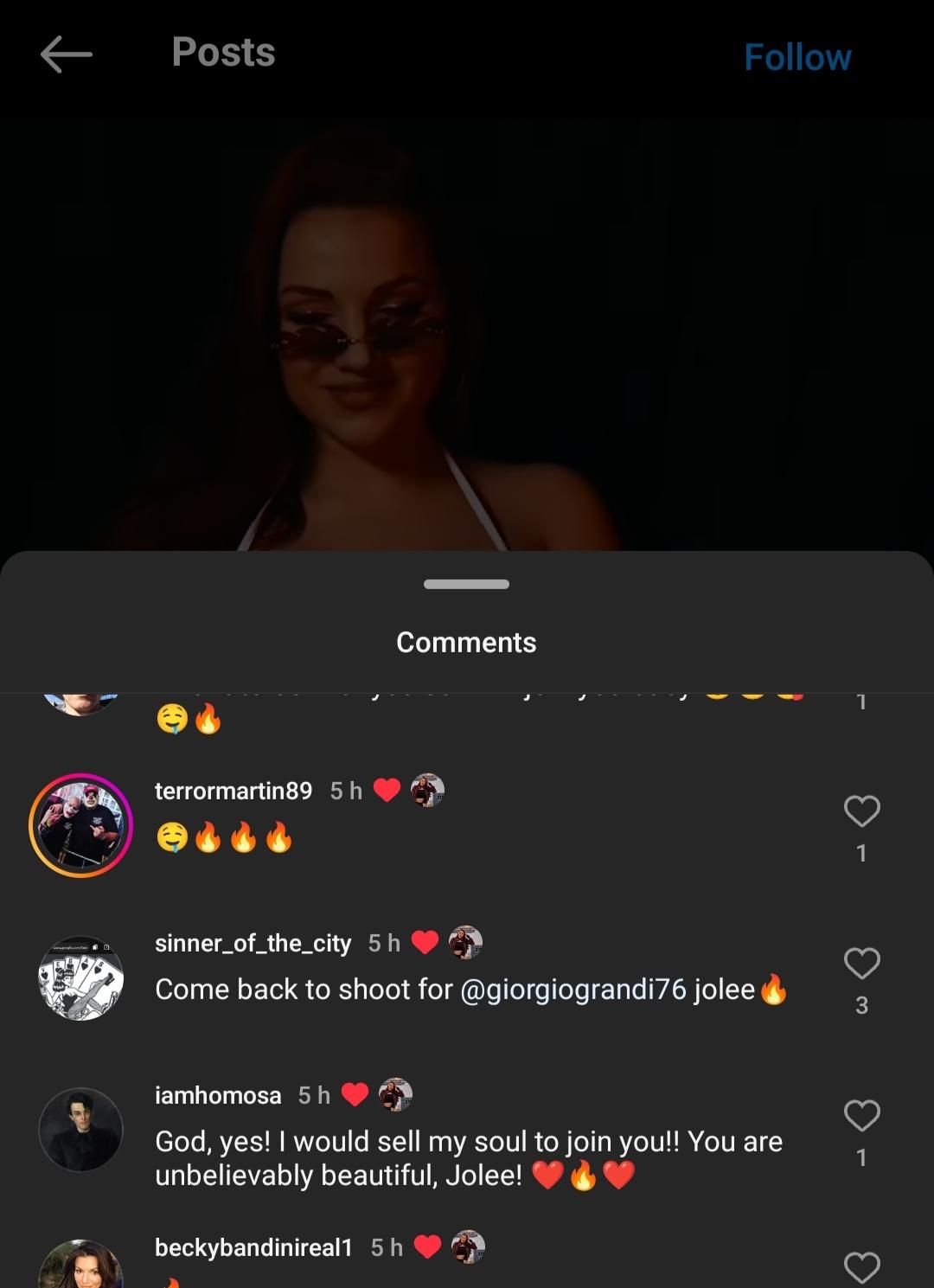Viewport: 934px width, 1288px height.
Task: Tap the comments sheet drag handle
Action: coord(466,585)
